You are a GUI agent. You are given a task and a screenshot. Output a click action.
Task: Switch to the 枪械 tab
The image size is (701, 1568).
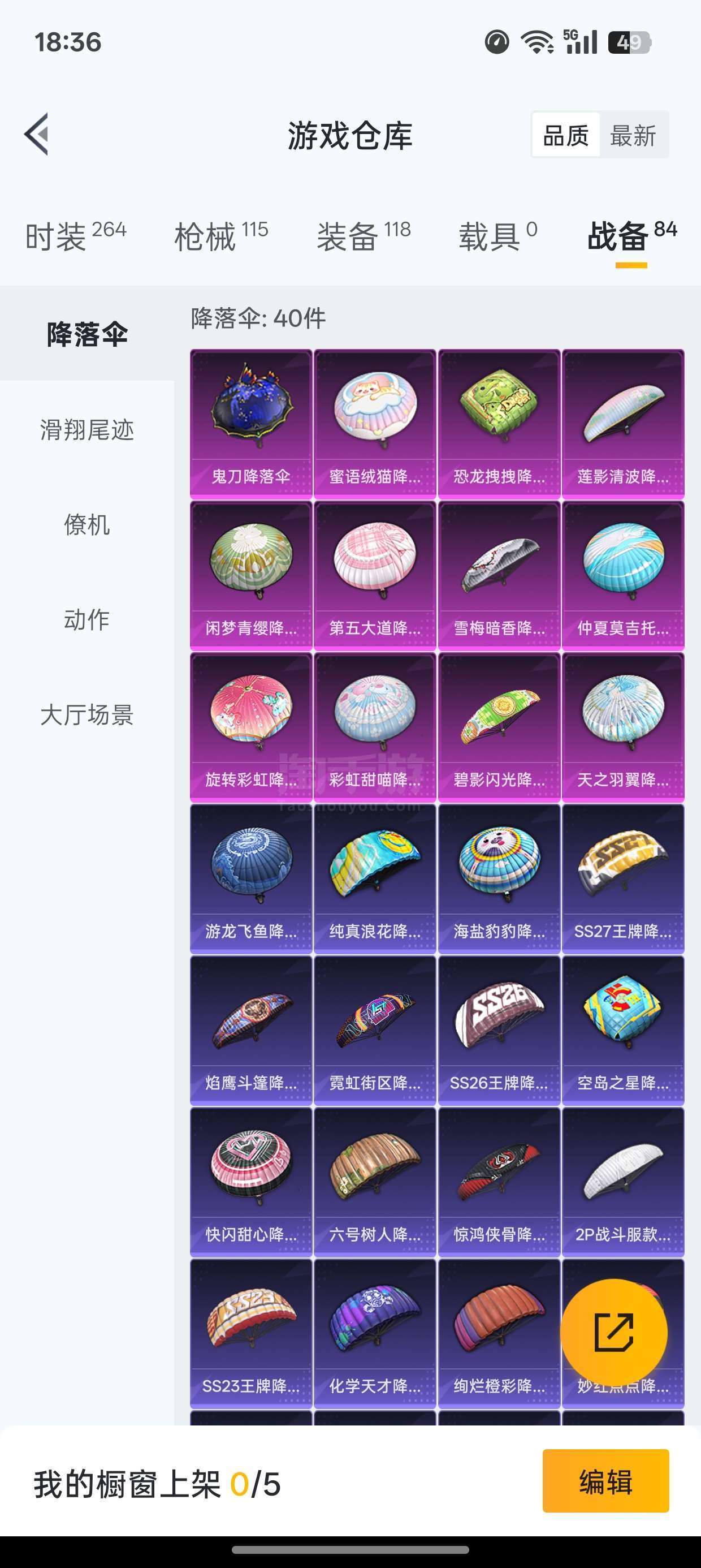[221, 235]
